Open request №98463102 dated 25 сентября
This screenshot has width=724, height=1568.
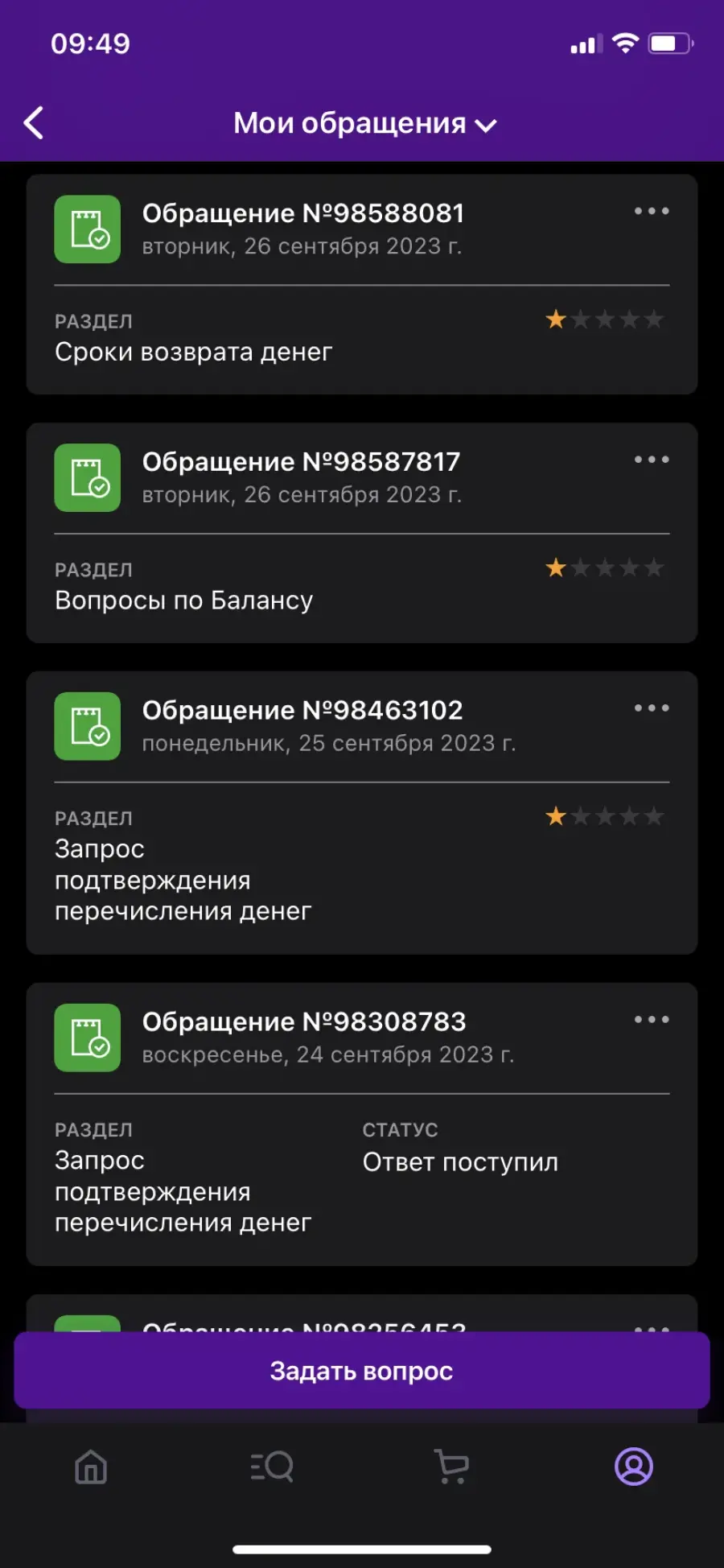[x=362, y=813]
